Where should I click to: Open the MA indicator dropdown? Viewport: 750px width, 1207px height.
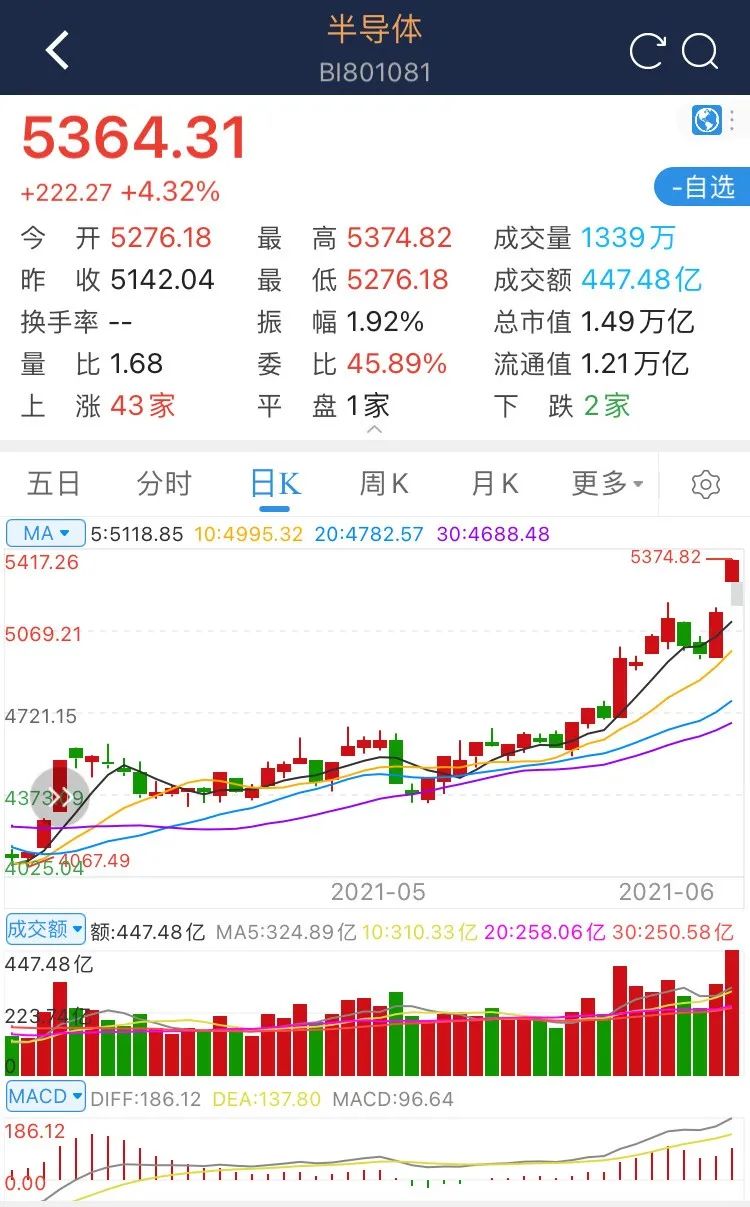pyautogui.click(x=46, y=533)
